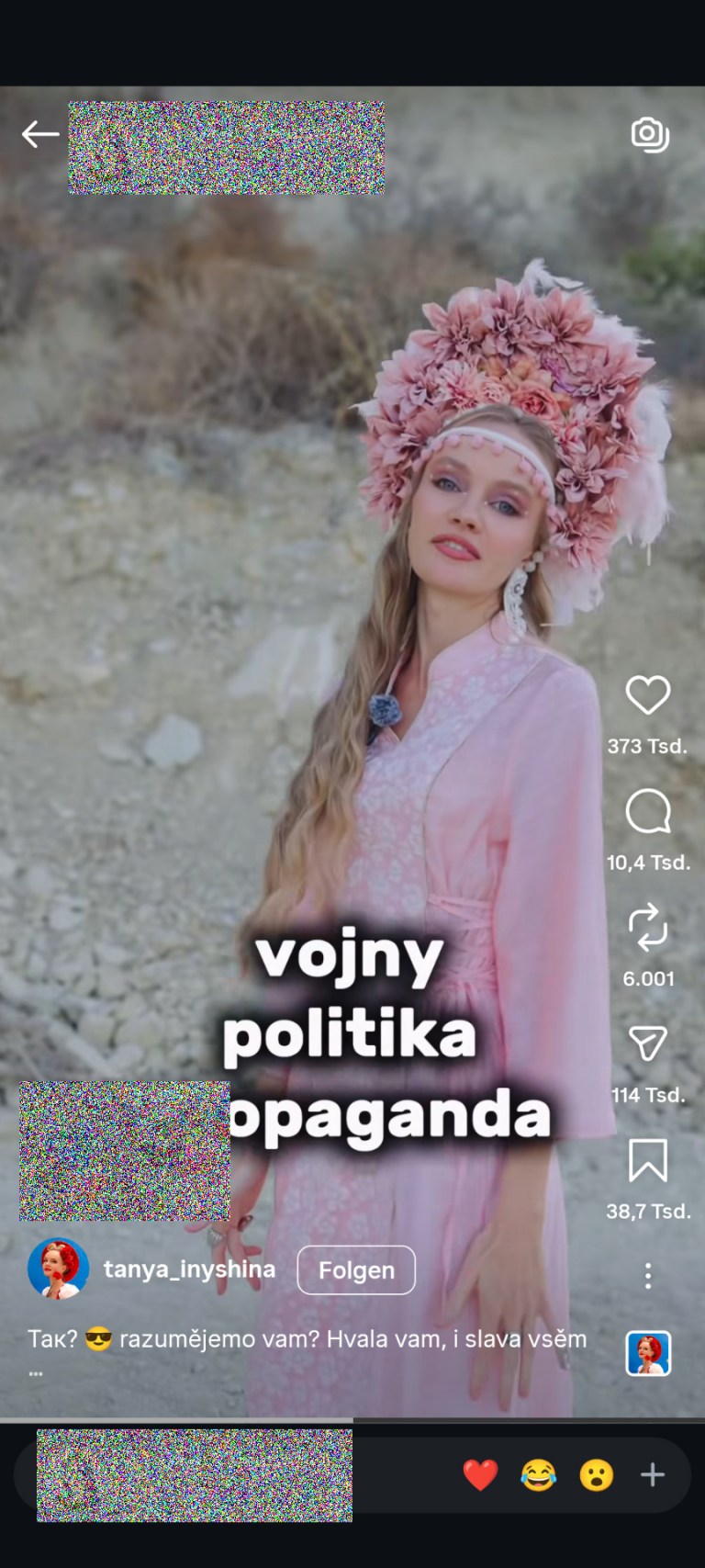The width and height of the screenshot is (705, 1568).
Task: Follow tanya_inyshina with the Folgen button
Action: (x=356, y=1270)
